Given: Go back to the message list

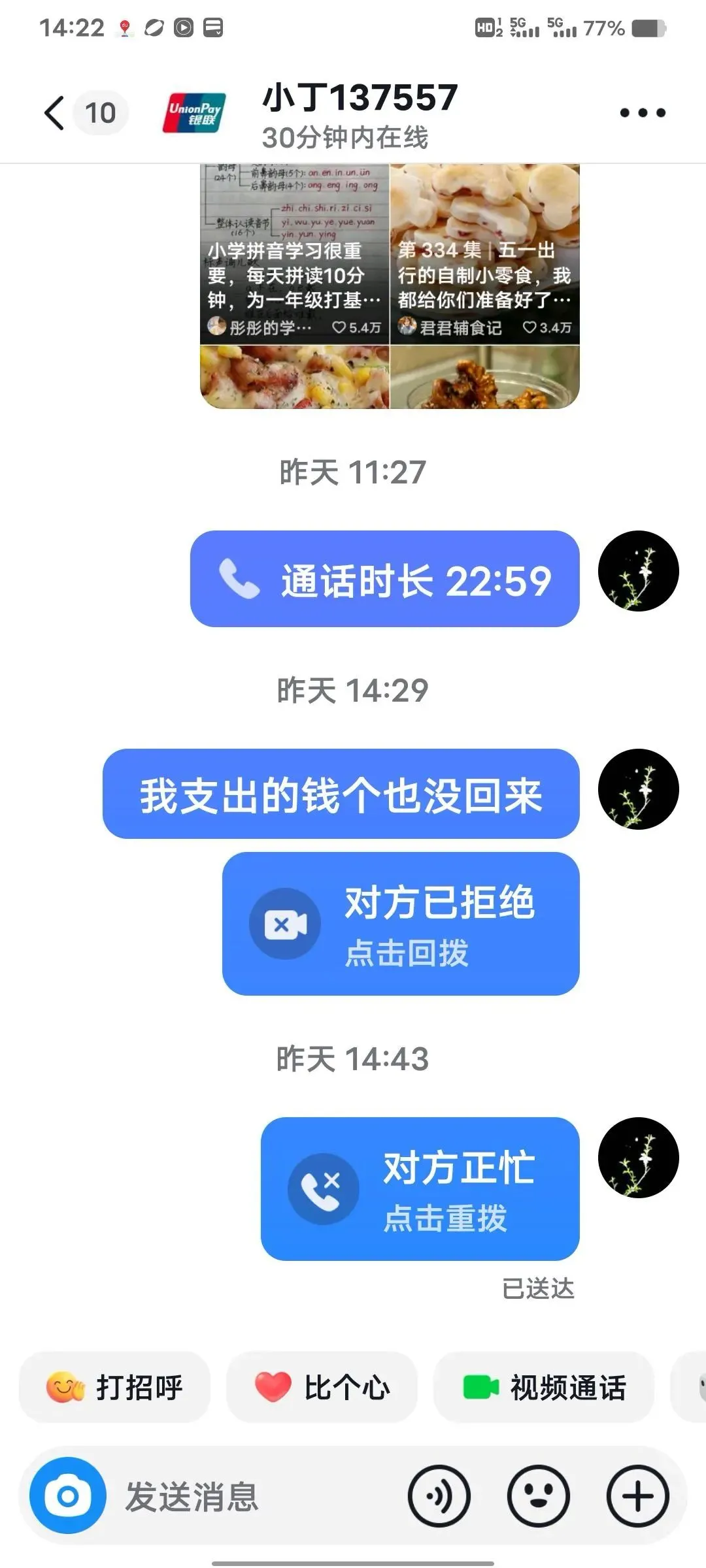Looking at the screenshot, I should 55,113.
